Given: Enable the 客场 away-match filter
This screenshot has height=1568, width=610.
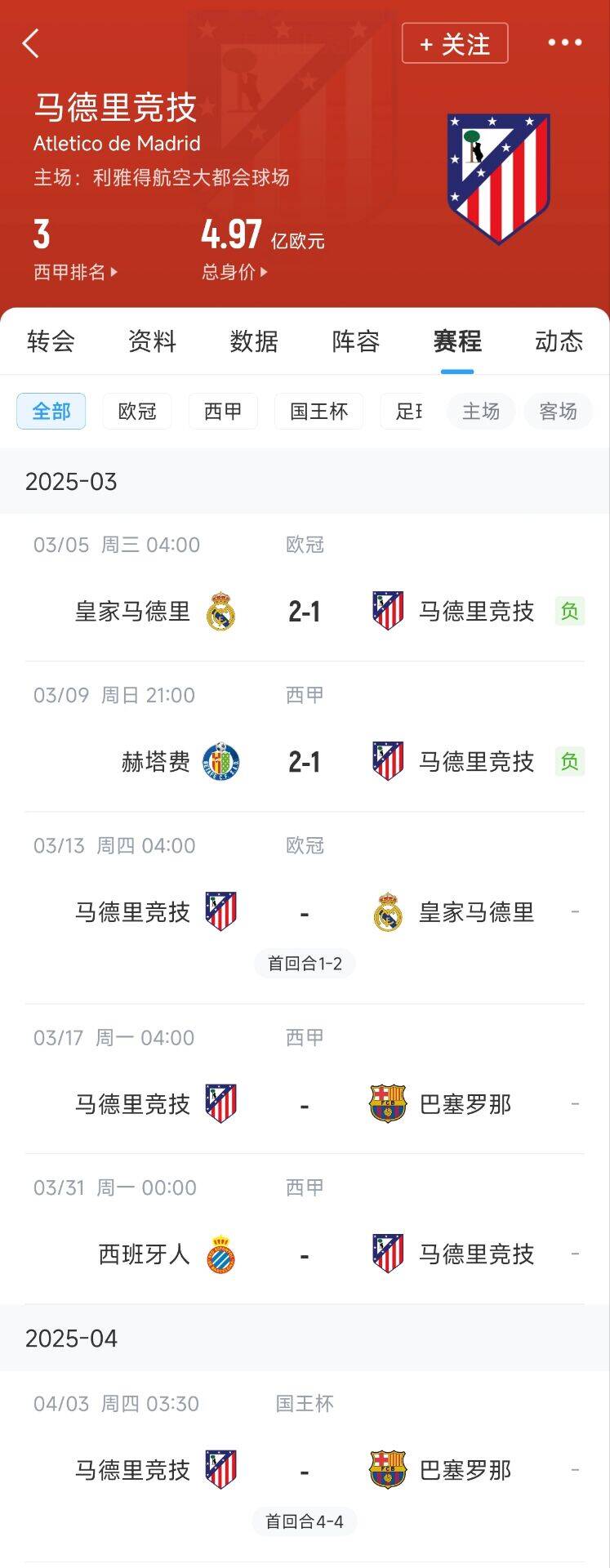Looking at the screenshot, I should coord(559,412).
